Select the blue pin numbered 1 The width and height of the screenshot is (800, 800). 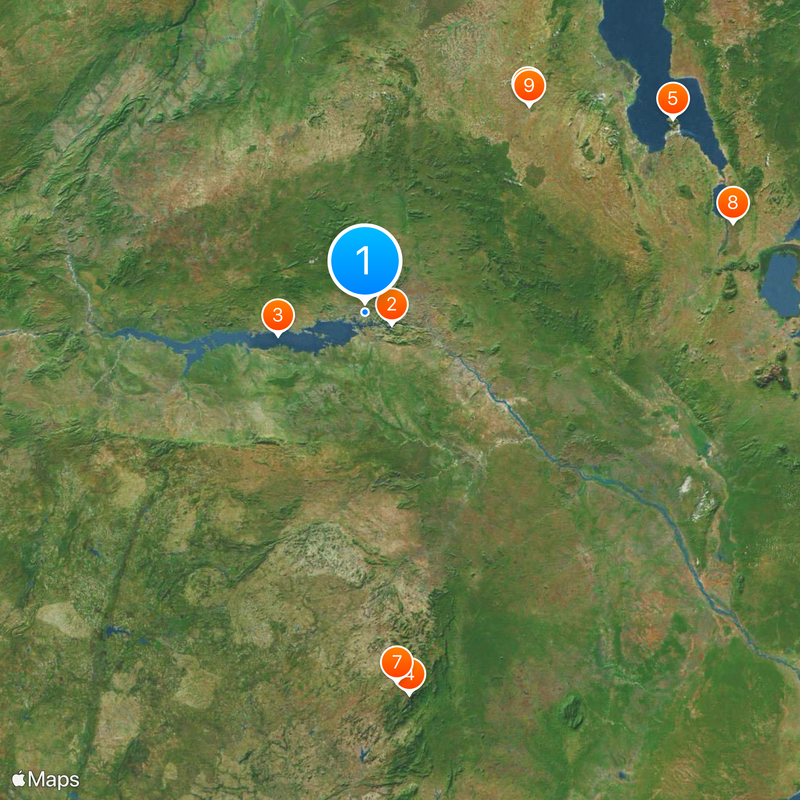[x=364, y=261]
